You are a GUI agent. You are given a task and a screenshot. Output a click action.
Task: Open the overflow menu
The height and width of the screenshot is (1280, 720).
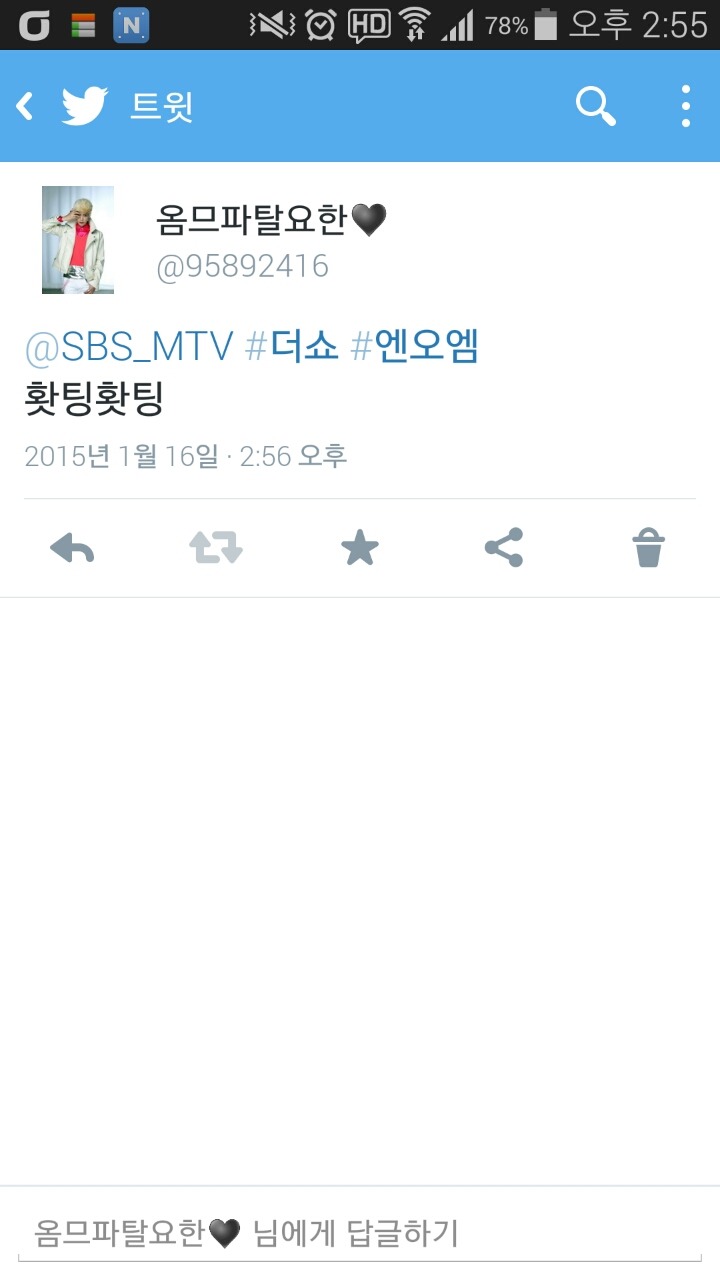[x=685, y=106]
